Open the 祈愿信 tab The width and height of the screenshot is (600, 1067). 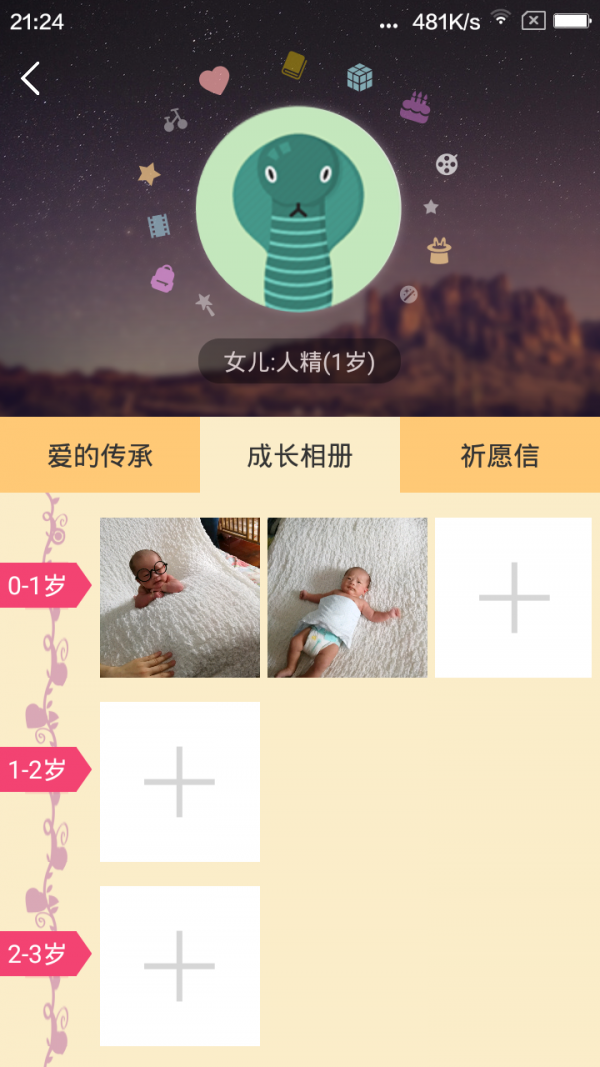(500, 456)
